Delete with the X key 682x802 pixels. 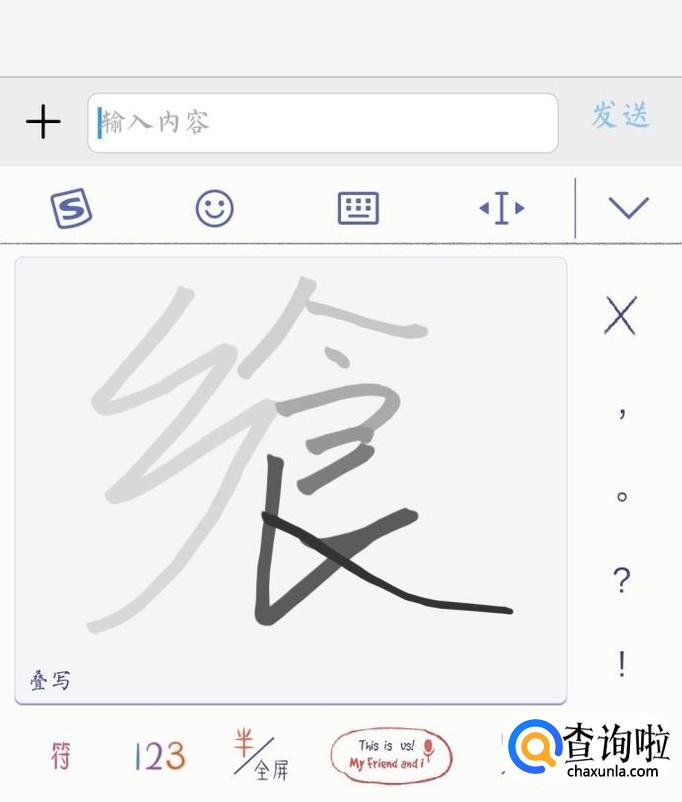point(621,316)
